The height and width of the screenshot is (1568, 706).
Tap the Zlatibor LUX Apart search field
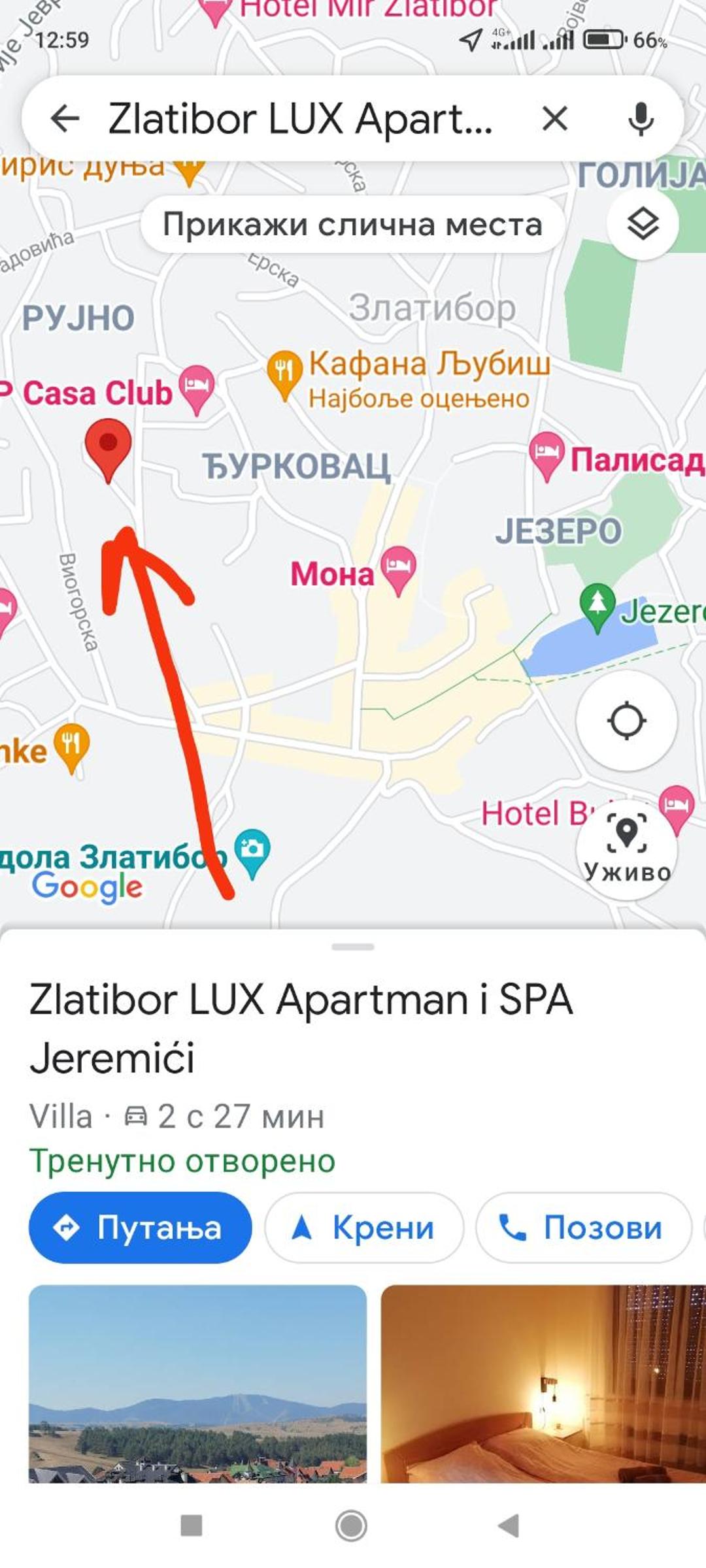(301, 119)
